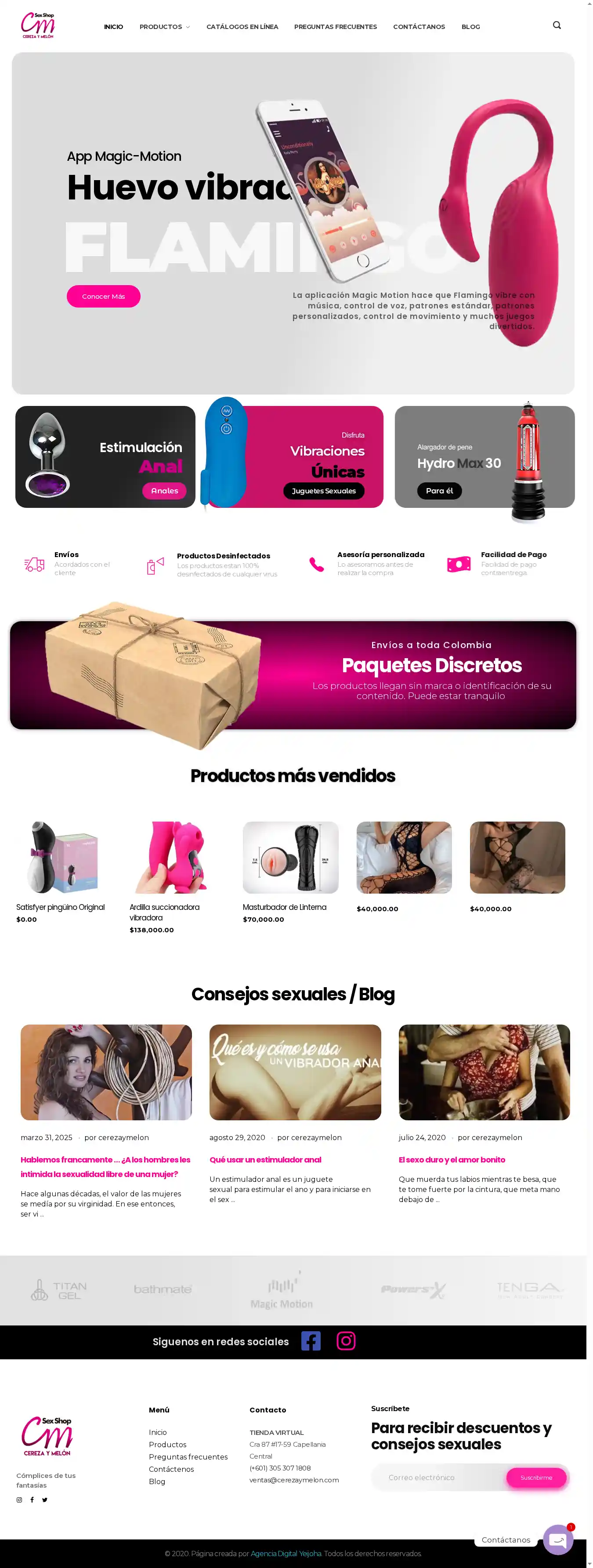Open Contáctanos in top menu
593x1568 pixels.
pyautogui.click(x=418, y=27)
